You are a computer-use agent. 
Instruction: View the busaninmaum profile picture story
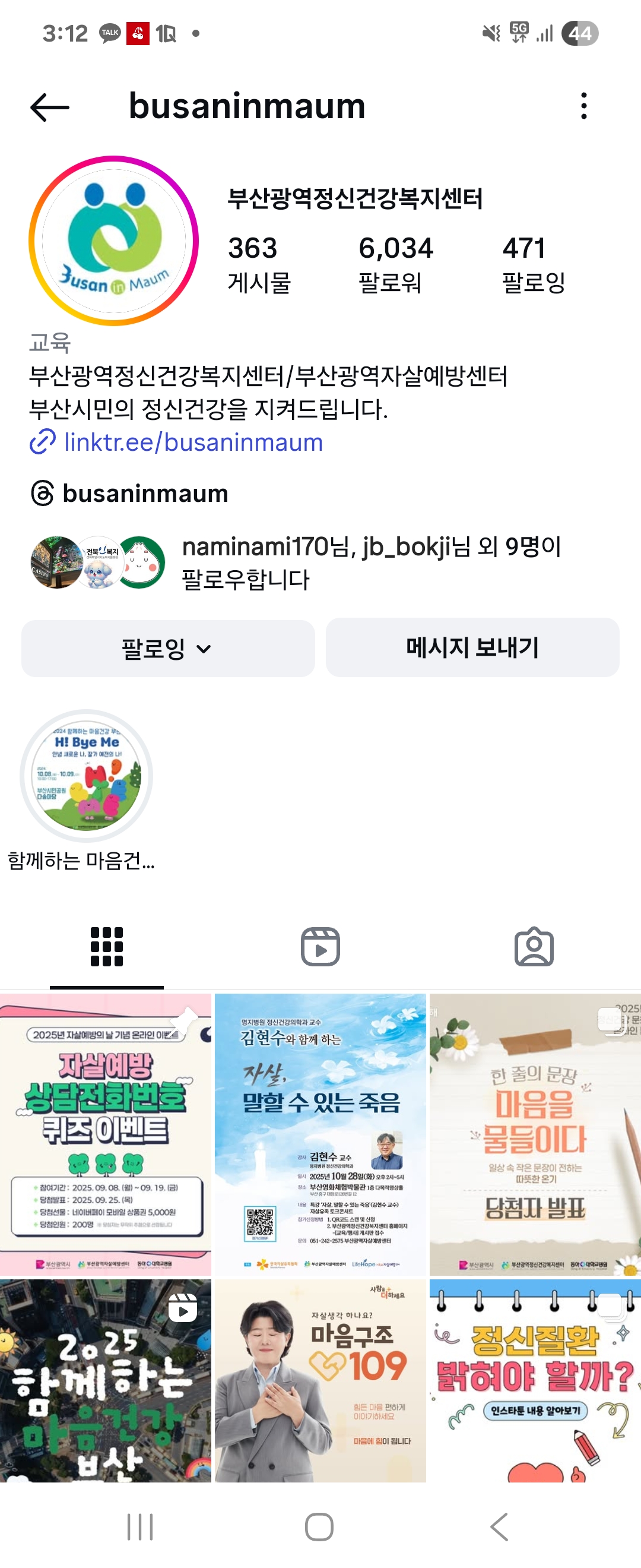tap(114, 241)
